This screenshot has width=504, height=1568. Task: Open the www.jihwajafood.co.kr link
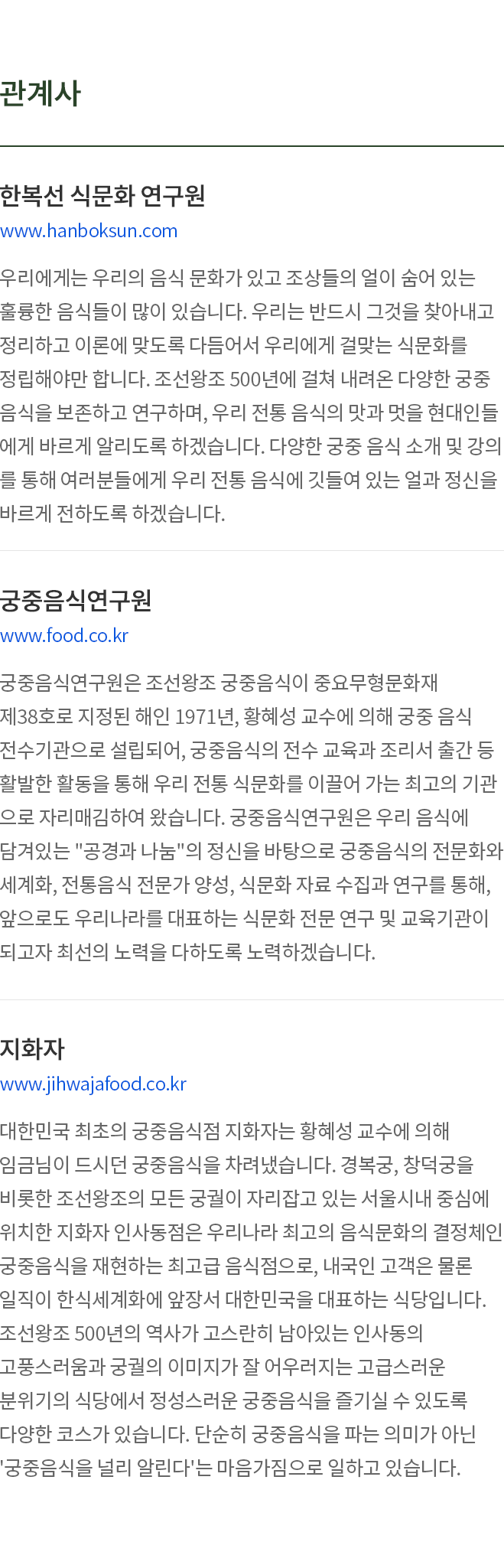pyautogui.click(x=93, y=1084)
